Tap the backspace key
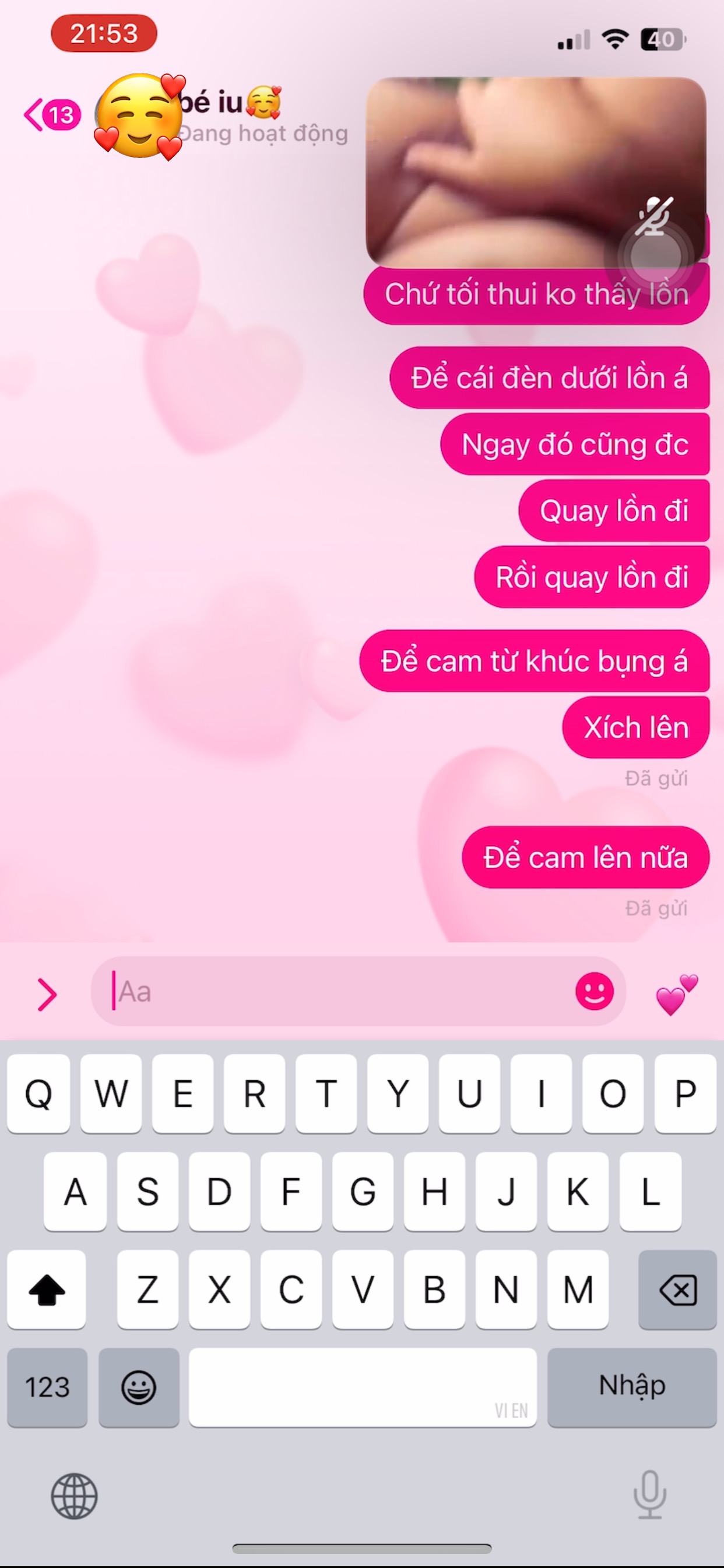The width and height of the screenshot is (724, 1568). click(677, 1290)
